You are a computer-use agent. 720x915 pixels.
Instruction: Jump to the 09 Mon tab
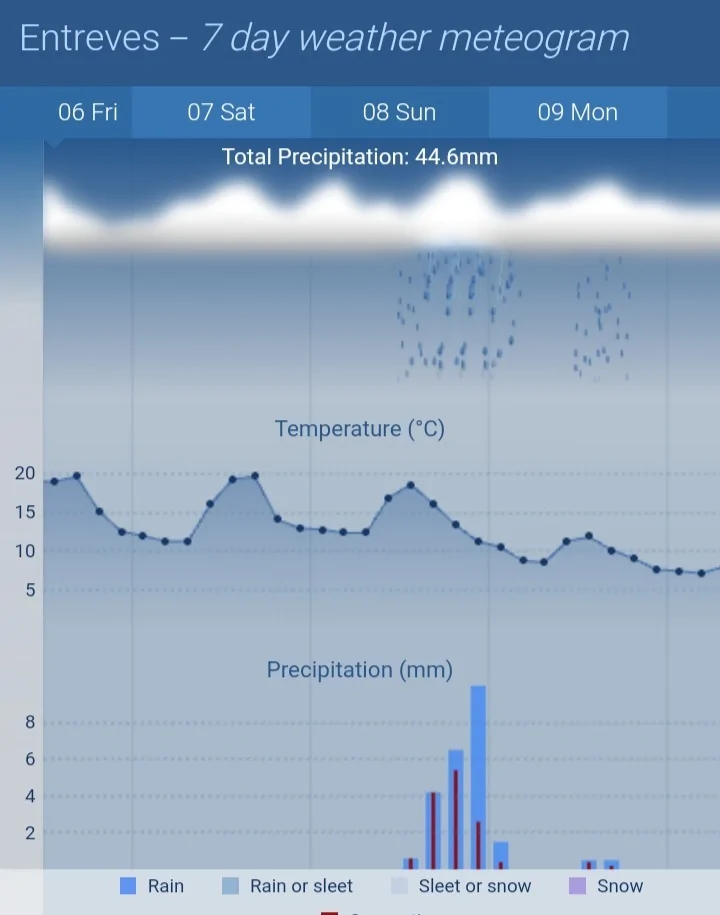[577, 112]
